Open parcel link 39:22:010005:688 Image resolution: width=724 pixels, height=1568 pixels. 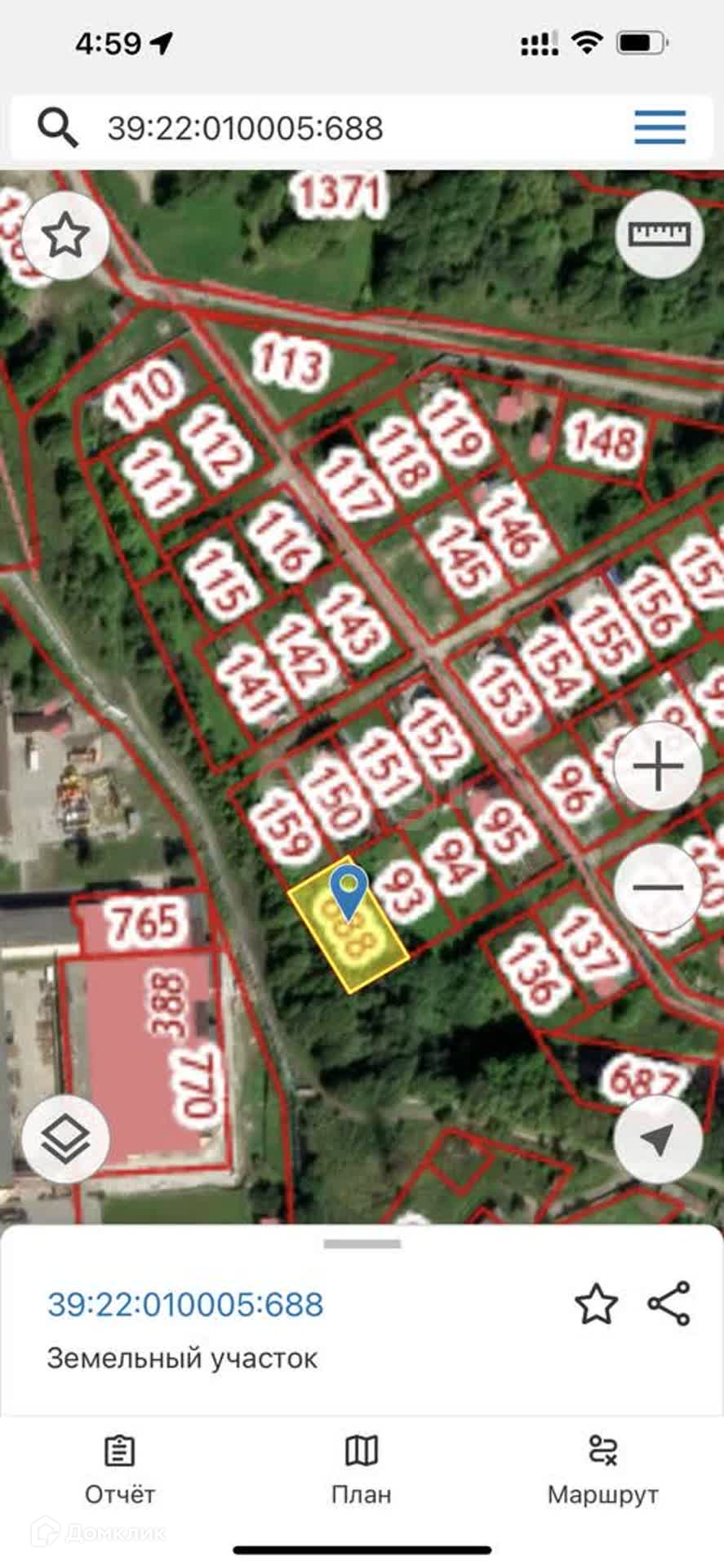pos(185,1304)
